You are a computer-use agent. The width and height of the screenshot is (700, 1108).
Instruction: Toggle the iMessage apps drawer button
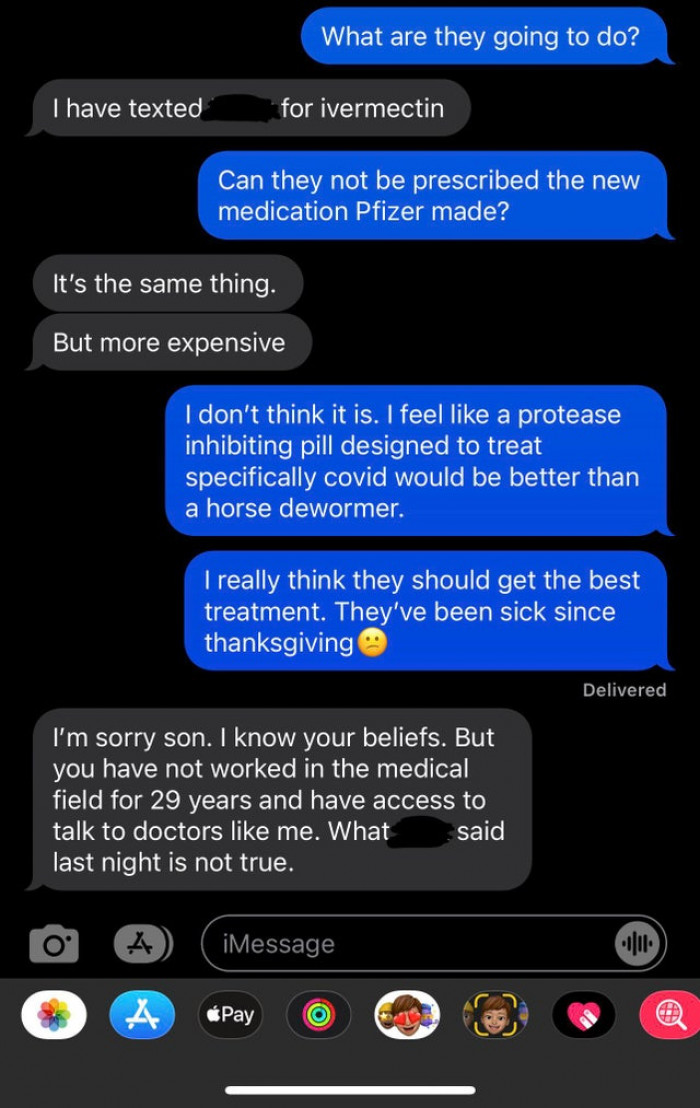[x=142, y=943]
